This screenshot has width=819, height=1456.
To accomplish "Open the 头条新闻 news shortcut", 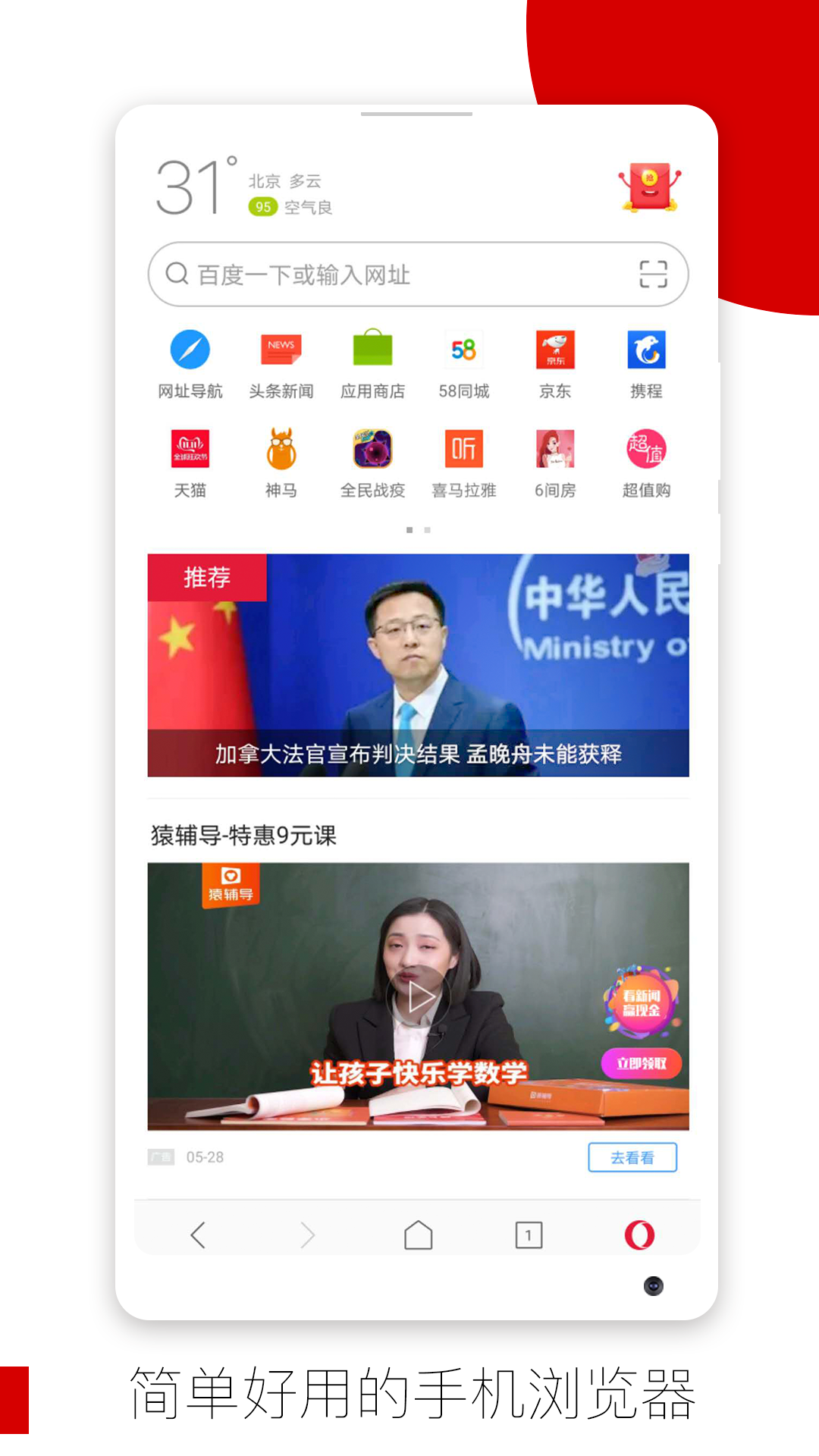I will pos(281,350).
